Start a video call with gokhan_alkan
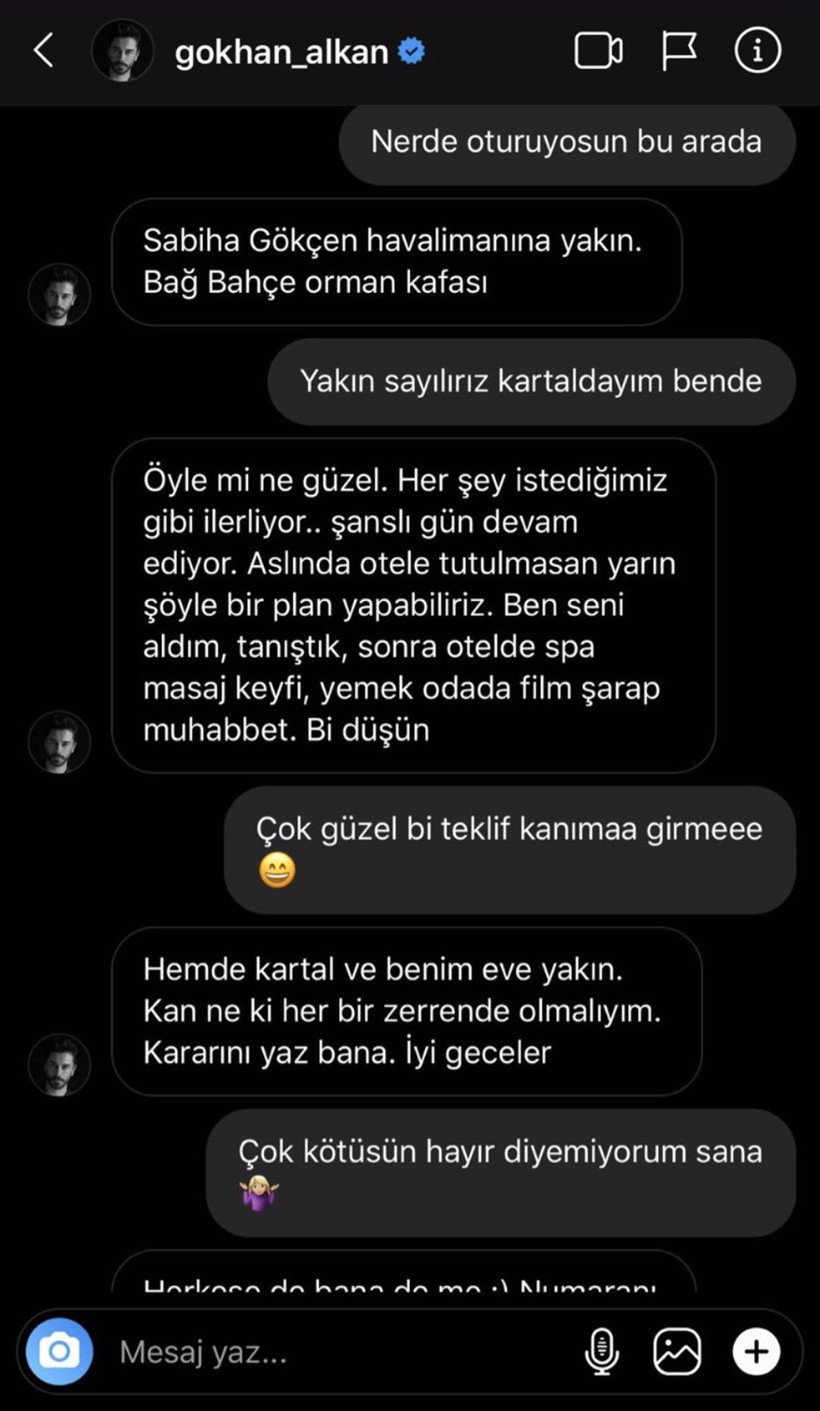 pyautogui.click(x=598, y=51)
